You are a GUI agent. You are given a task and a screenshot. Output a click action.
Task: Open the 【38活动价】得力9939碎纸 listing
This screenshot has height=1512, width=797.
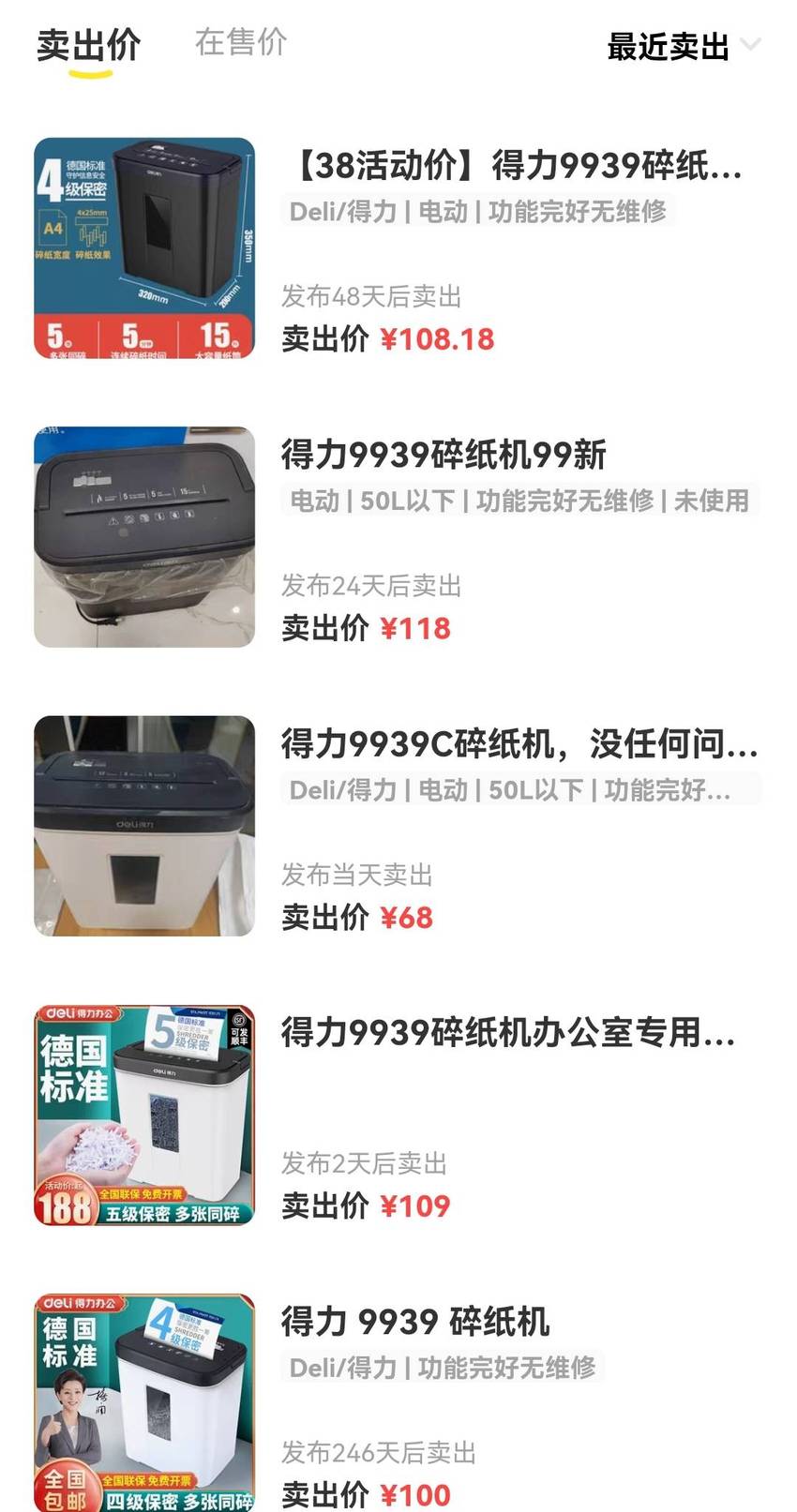[398, 248]
